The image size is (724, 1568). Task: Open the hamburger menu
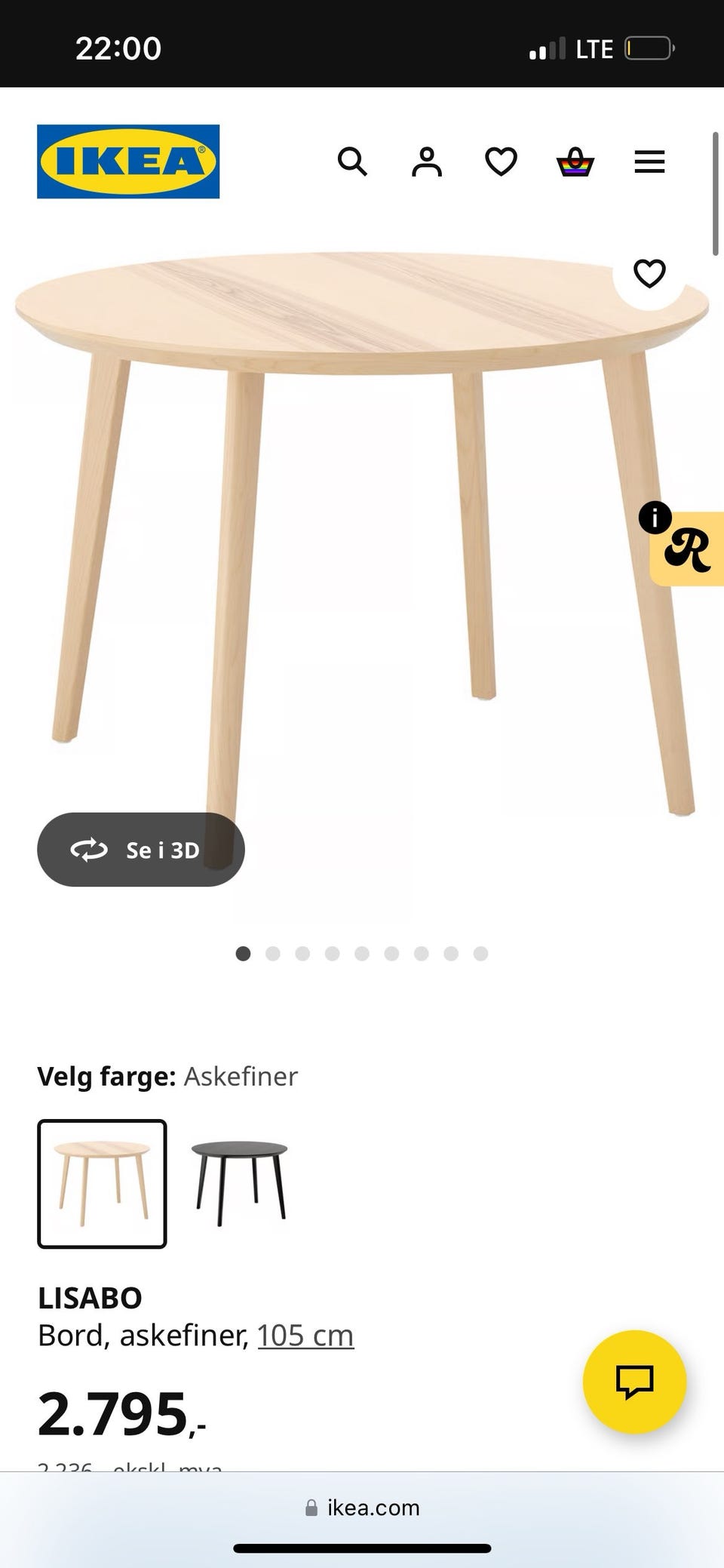point(649,161)
